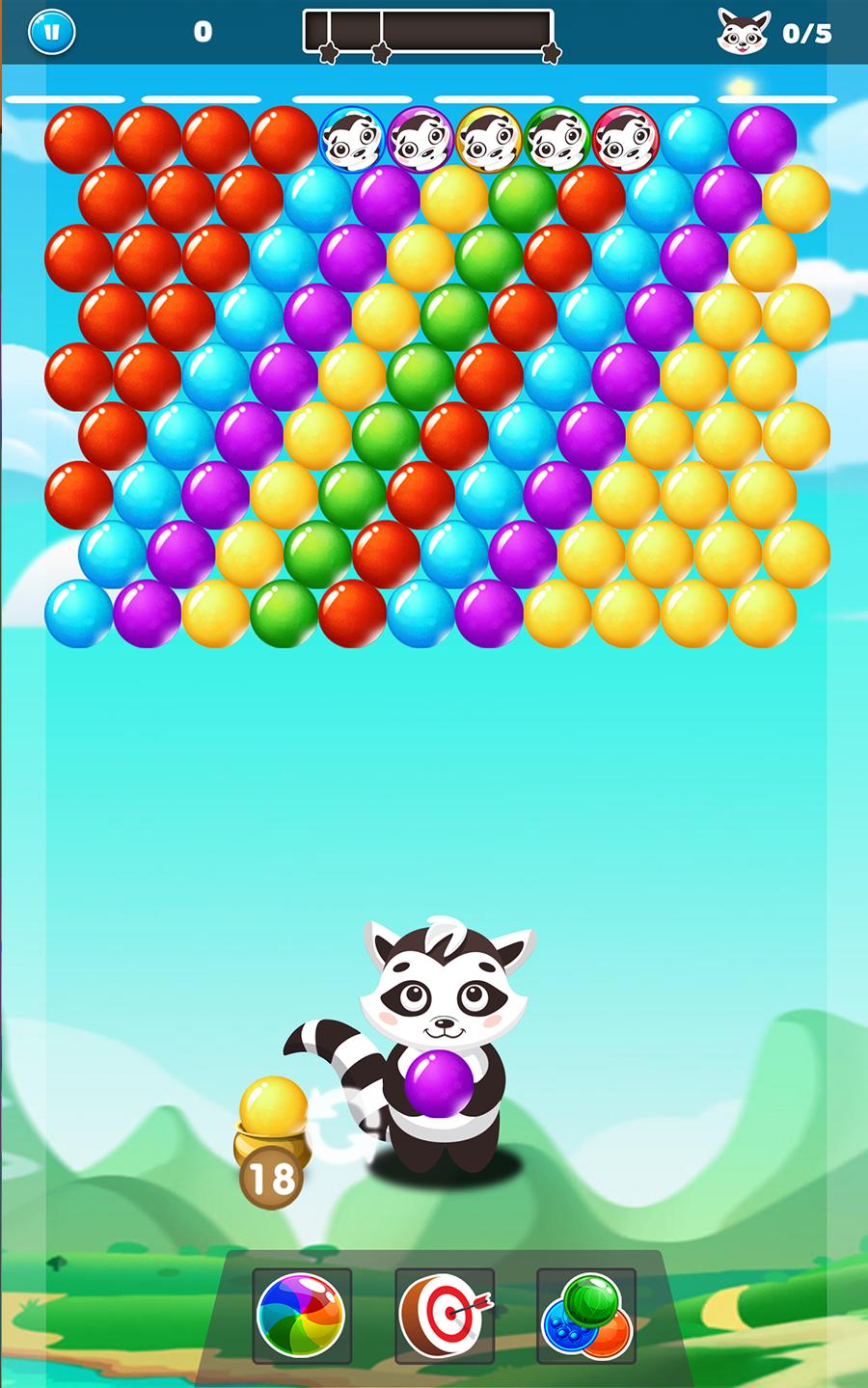This screenshot has height=1388, width=868.
Task: Swap to the yellow reserve bubble
Action: coord(273,1106)
